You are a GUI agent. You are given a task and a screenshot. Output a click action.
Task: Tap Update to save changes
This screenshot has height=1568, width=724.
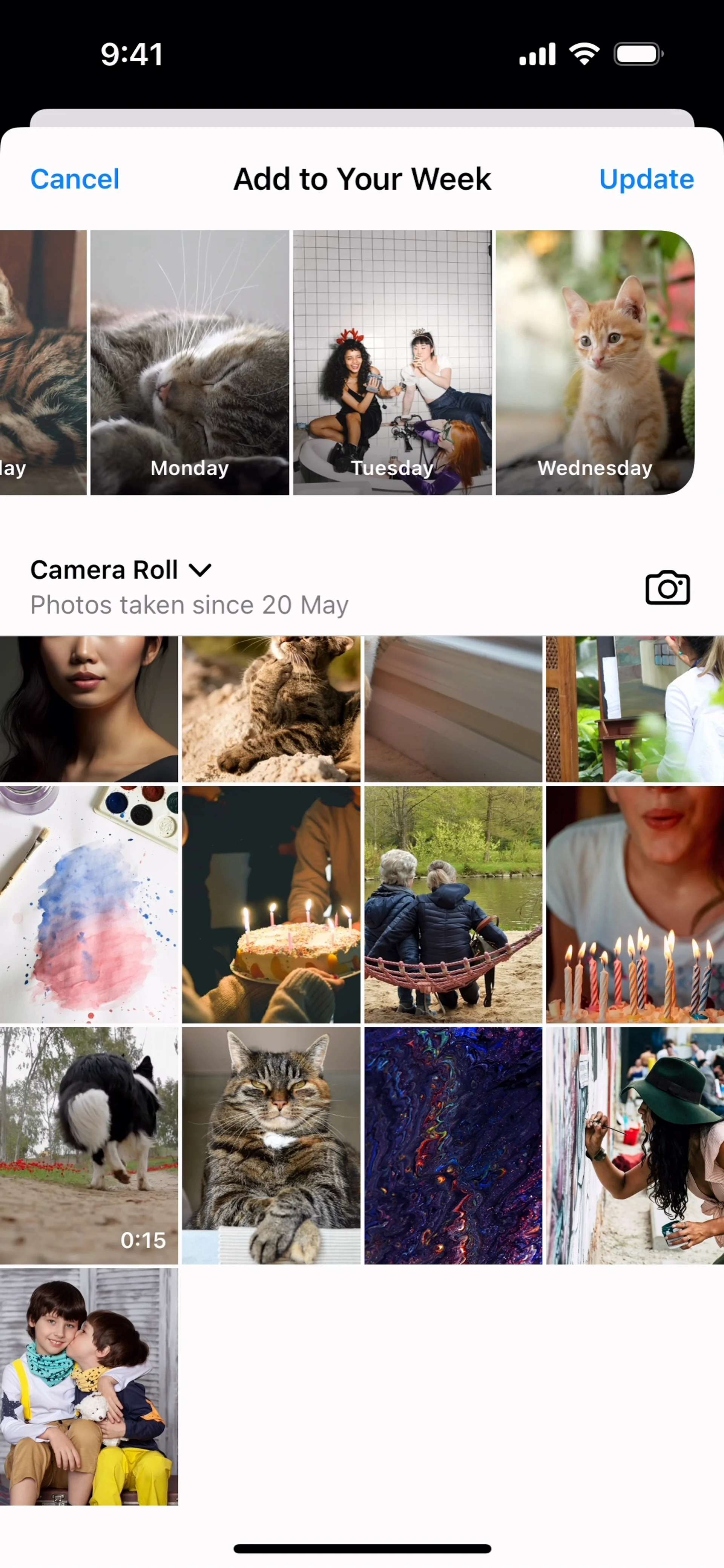coord(646,179)
